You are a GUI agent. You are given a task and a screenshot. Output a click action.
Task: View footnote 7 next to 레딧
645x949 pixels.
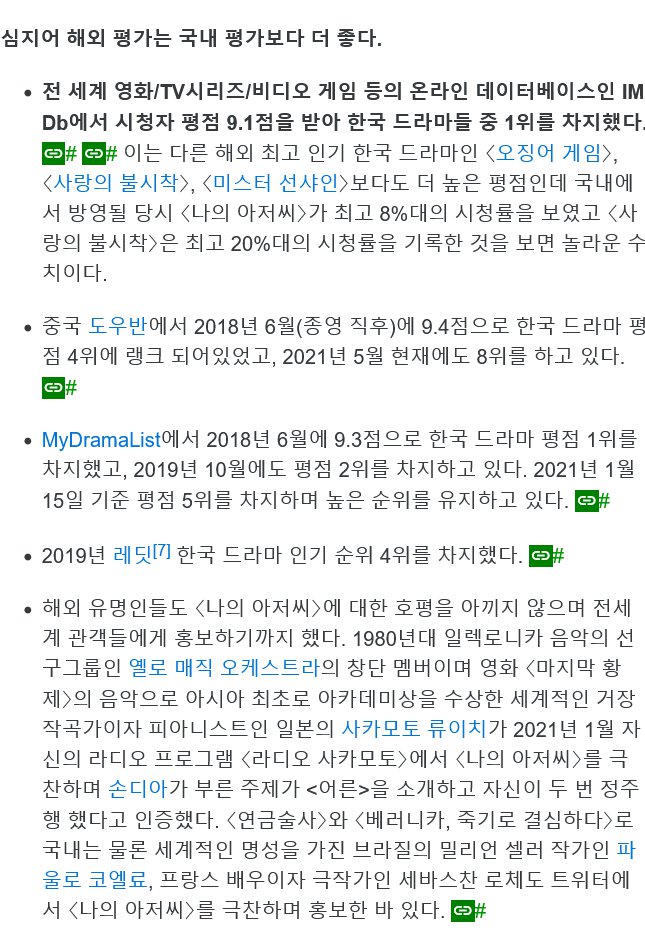pyautogui.click(x=161, y=550)
